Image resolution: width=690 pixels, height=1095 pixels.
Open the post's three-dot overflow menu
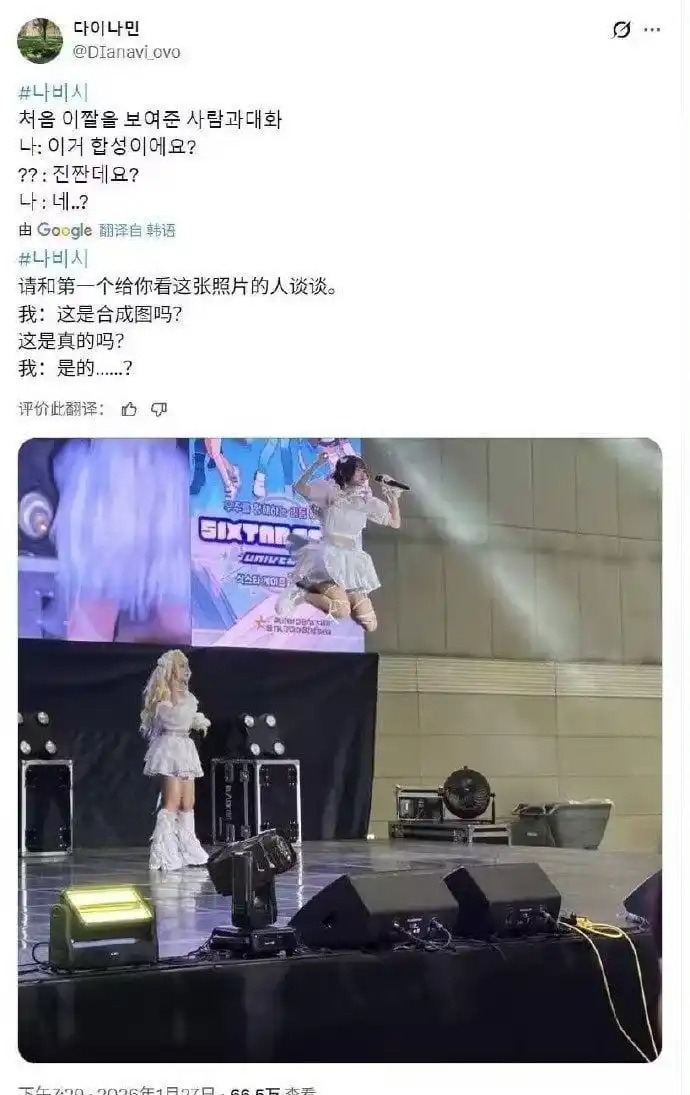[652, 30]
